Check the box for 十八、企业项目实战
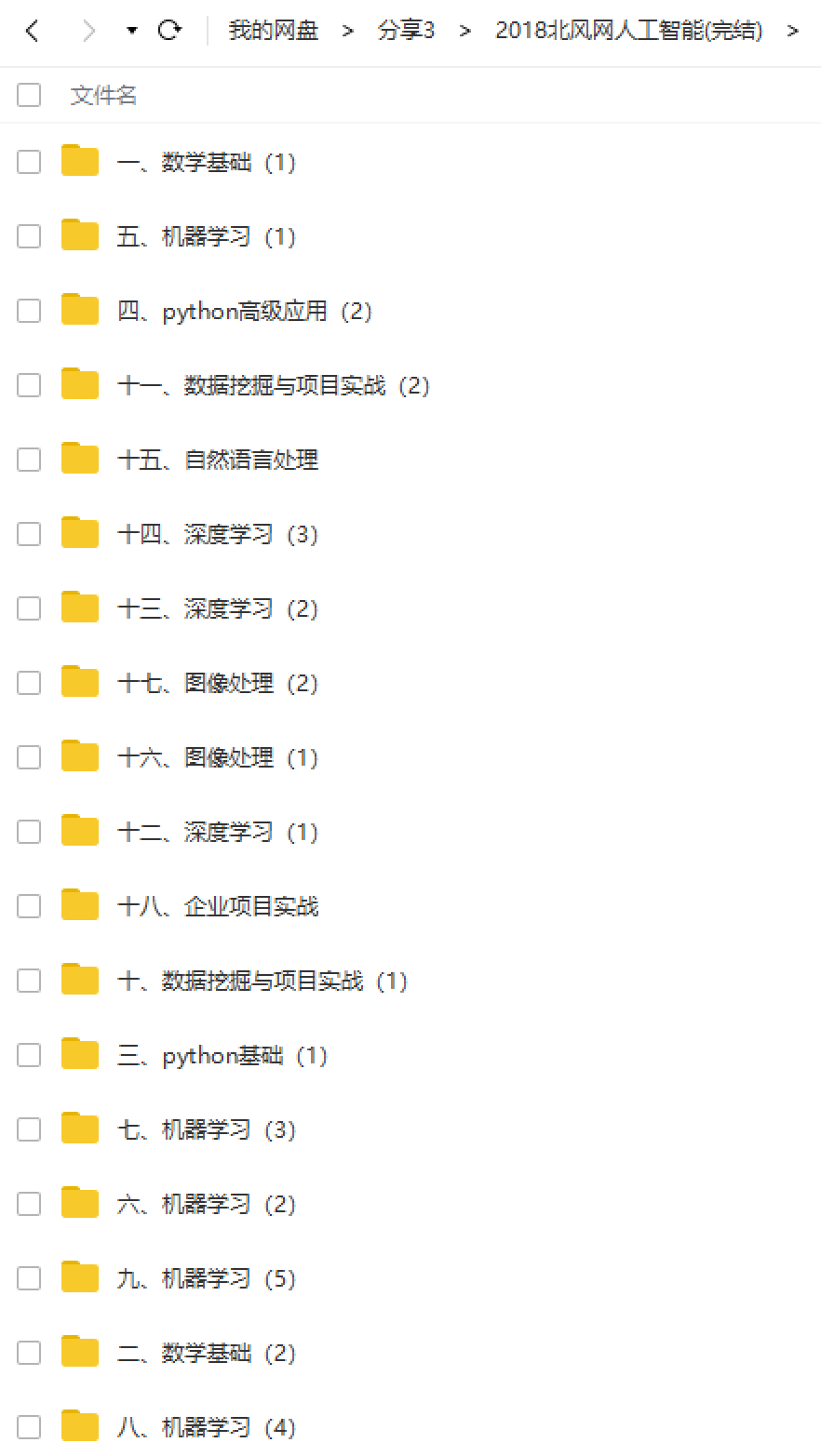Screen dimensions: 821x1456 pos(29,906)
